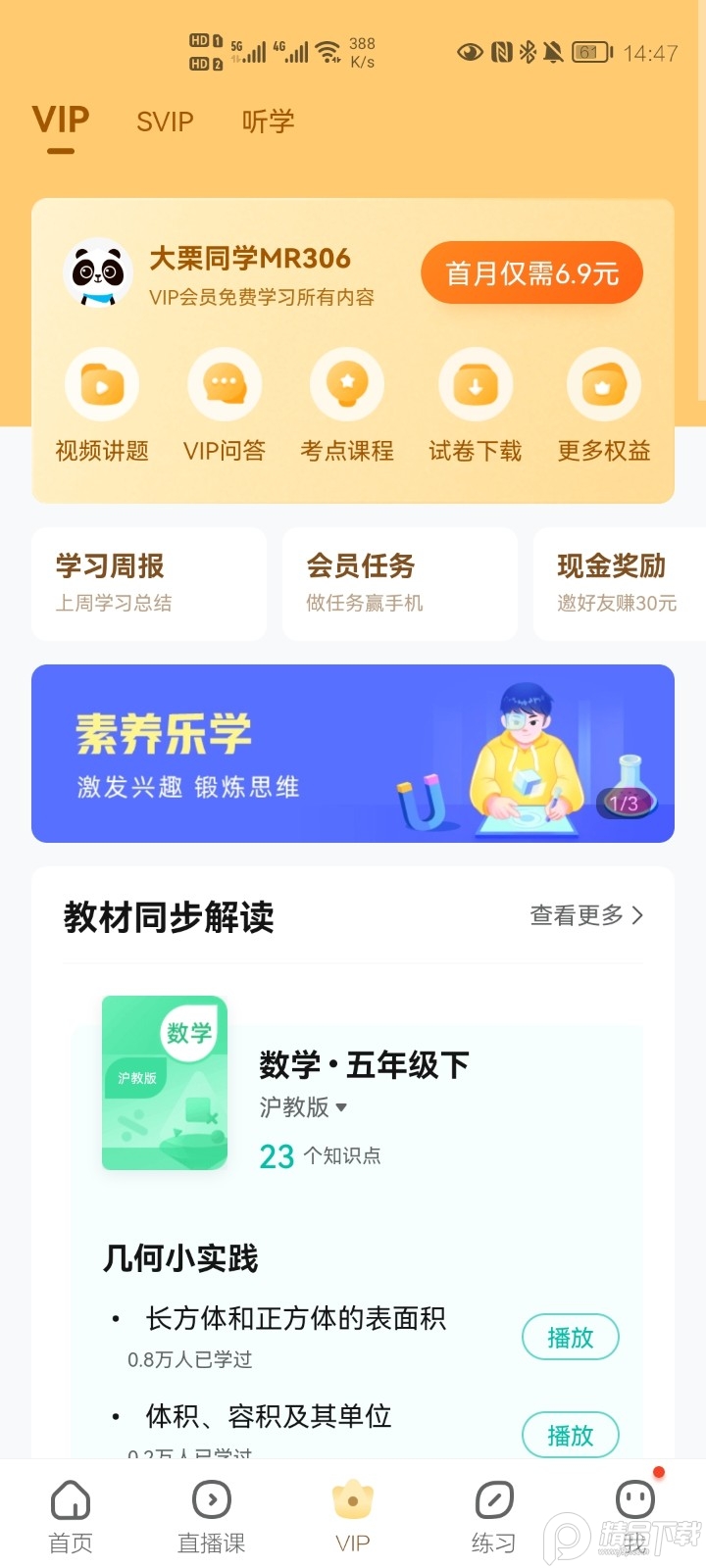The height and width of the screenshot is (1568, 706).
Task: Tap the 首月仅需6.9元 subscribe button
Action: pyautogui.click(x=531, y=272)
